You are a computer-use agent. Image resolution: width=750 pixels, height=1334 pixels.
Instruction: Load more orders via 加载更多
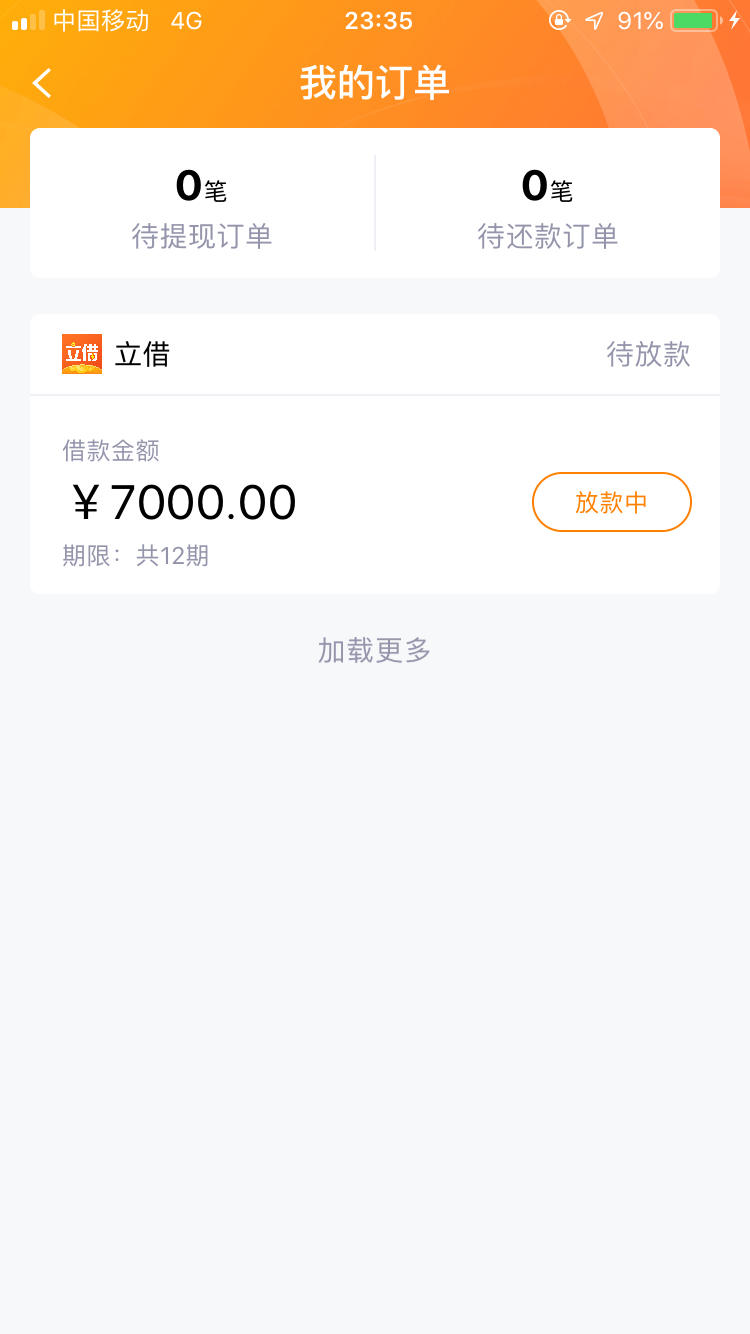[x=375, y=651]
